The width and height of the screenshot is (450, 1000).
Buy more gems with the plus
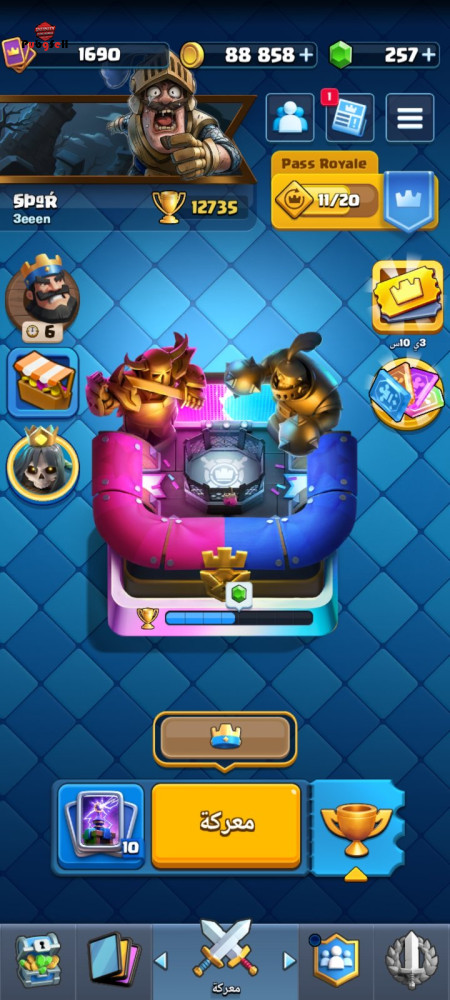click(x=430, y=55)
